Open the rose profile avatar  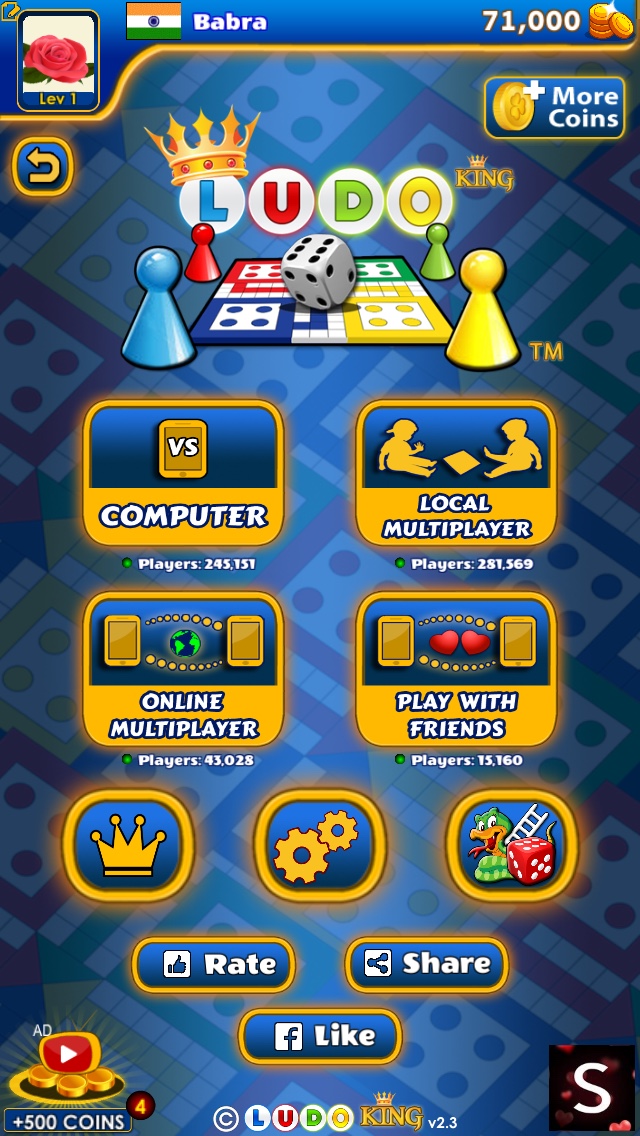click(58, 60)
